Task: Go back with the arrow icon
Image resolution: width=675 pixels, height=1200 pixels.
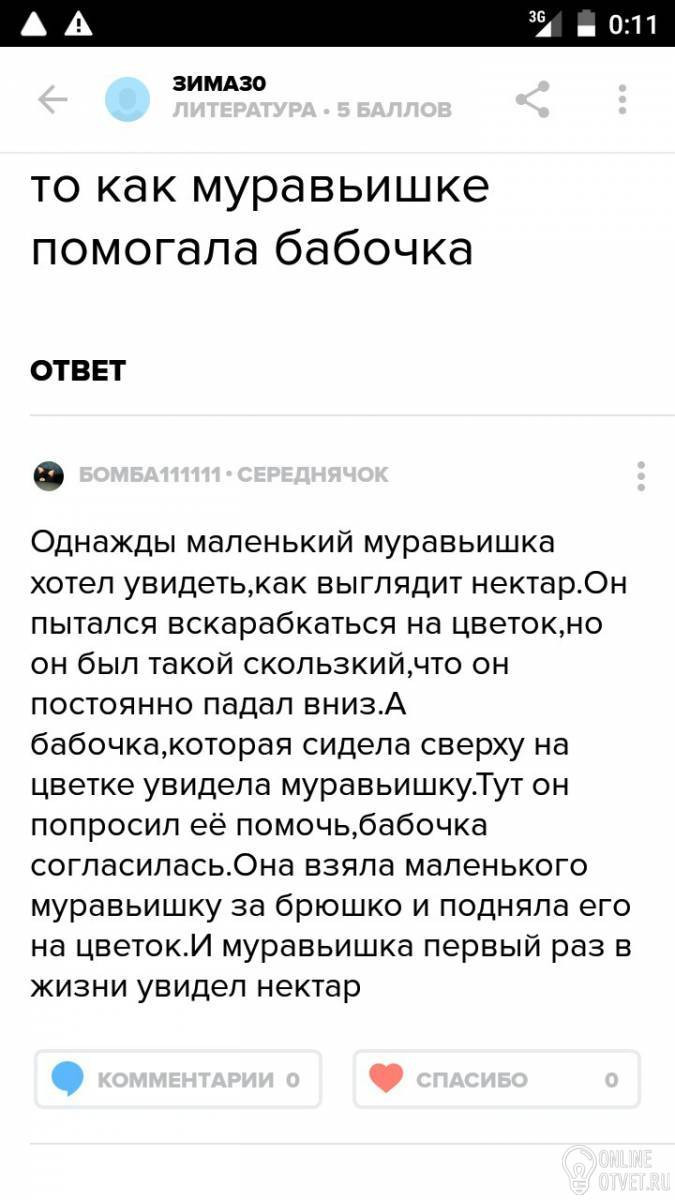Action: coord(52,100)
